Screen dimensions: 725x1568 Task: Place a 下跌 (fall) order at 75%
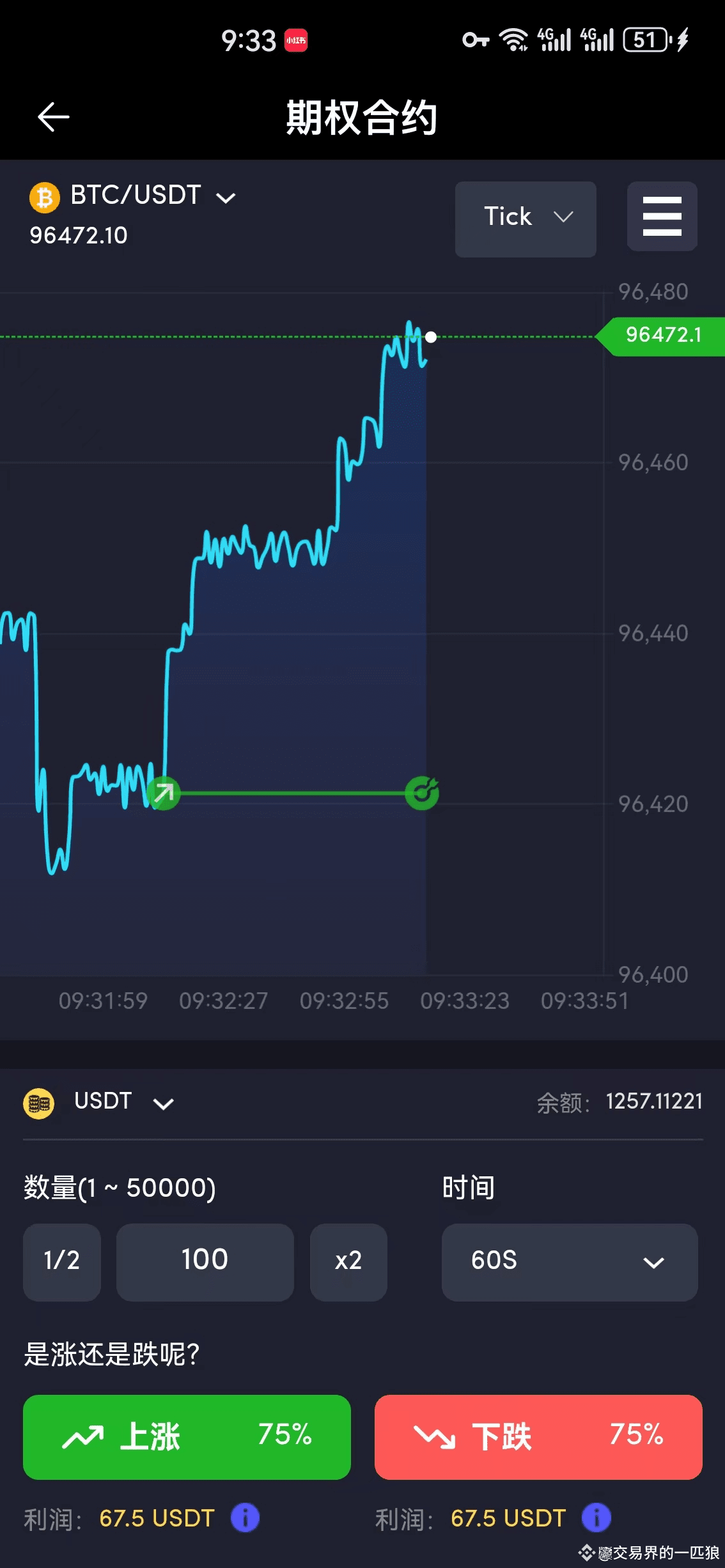click(x=538, y=1437)
